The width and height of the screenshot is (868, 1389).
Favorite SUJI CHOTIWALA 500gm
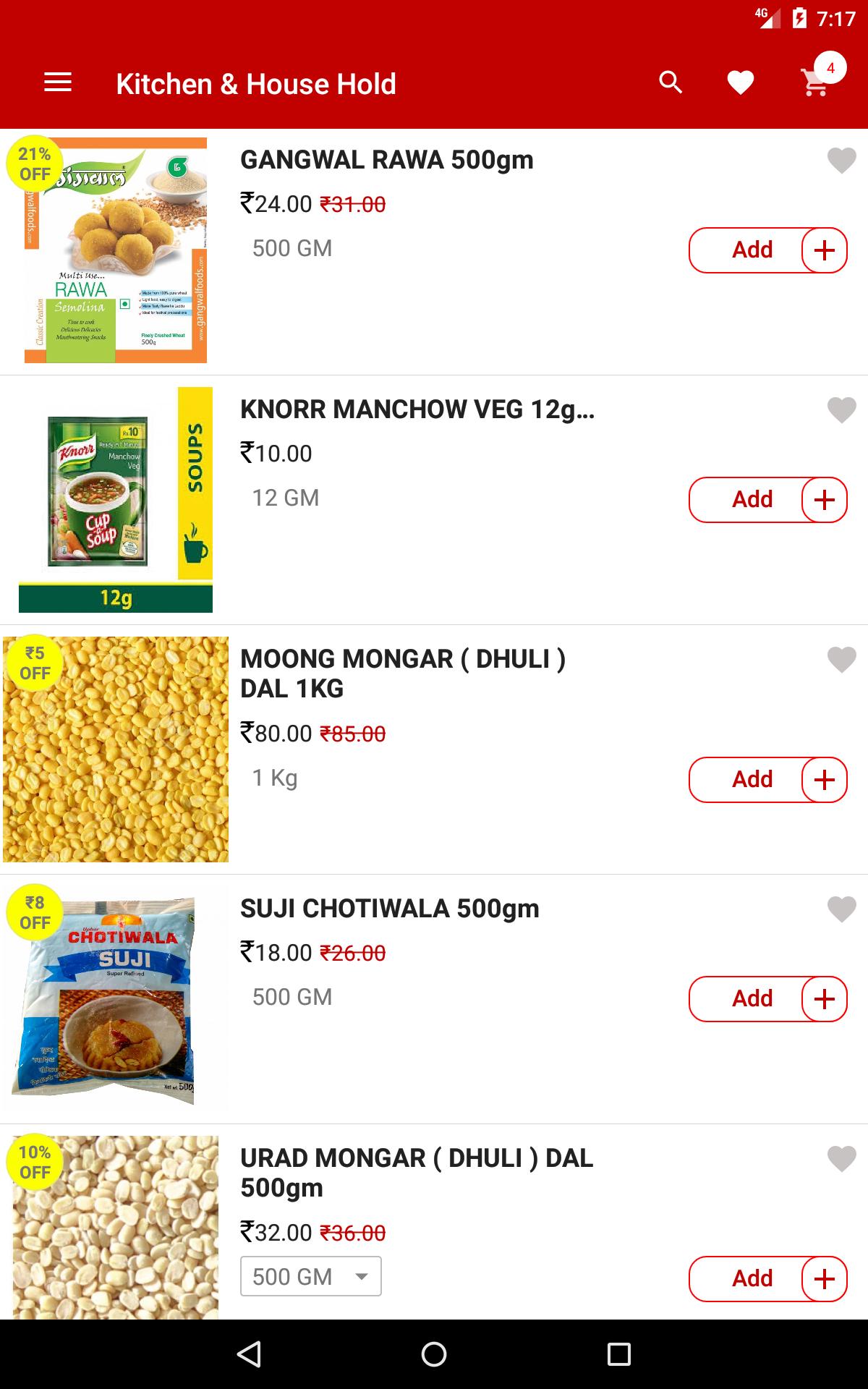841,909
